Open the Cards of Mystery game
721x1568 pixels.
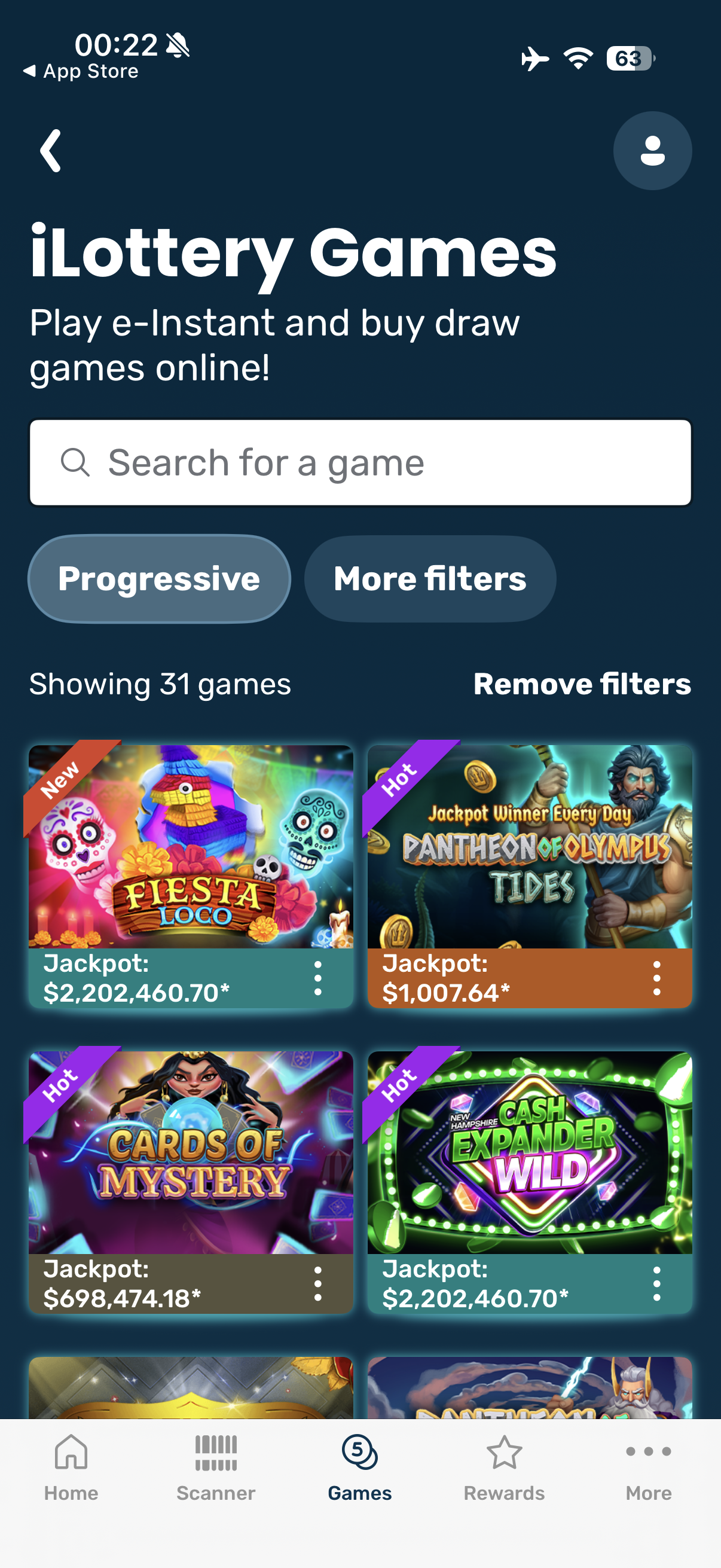(x=191, y=1153)
